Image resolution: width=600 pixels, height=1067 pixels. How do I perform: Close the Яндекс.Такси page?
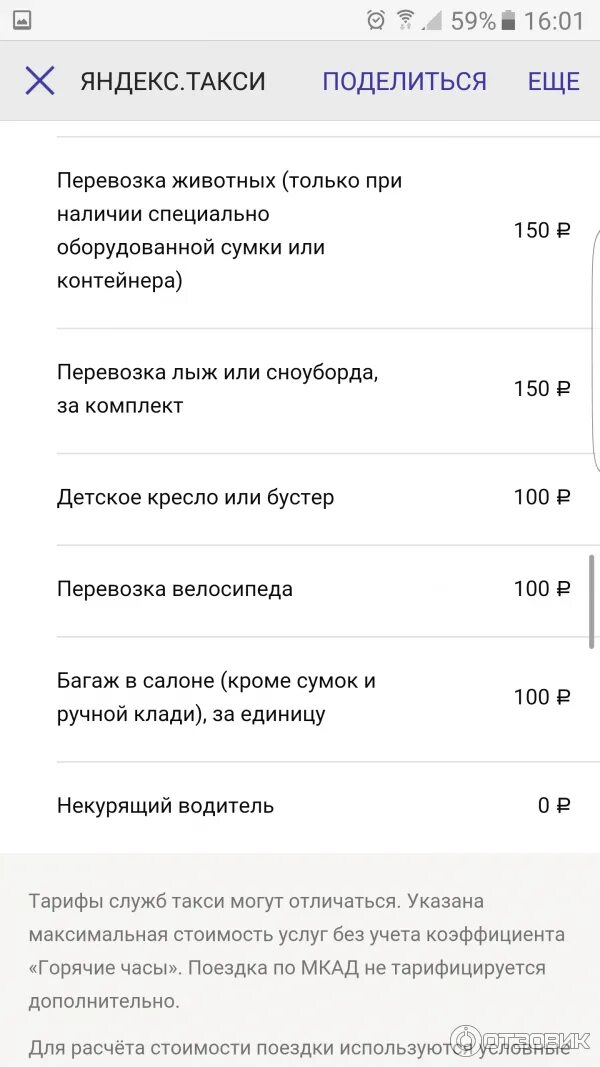tap(40, 81)
